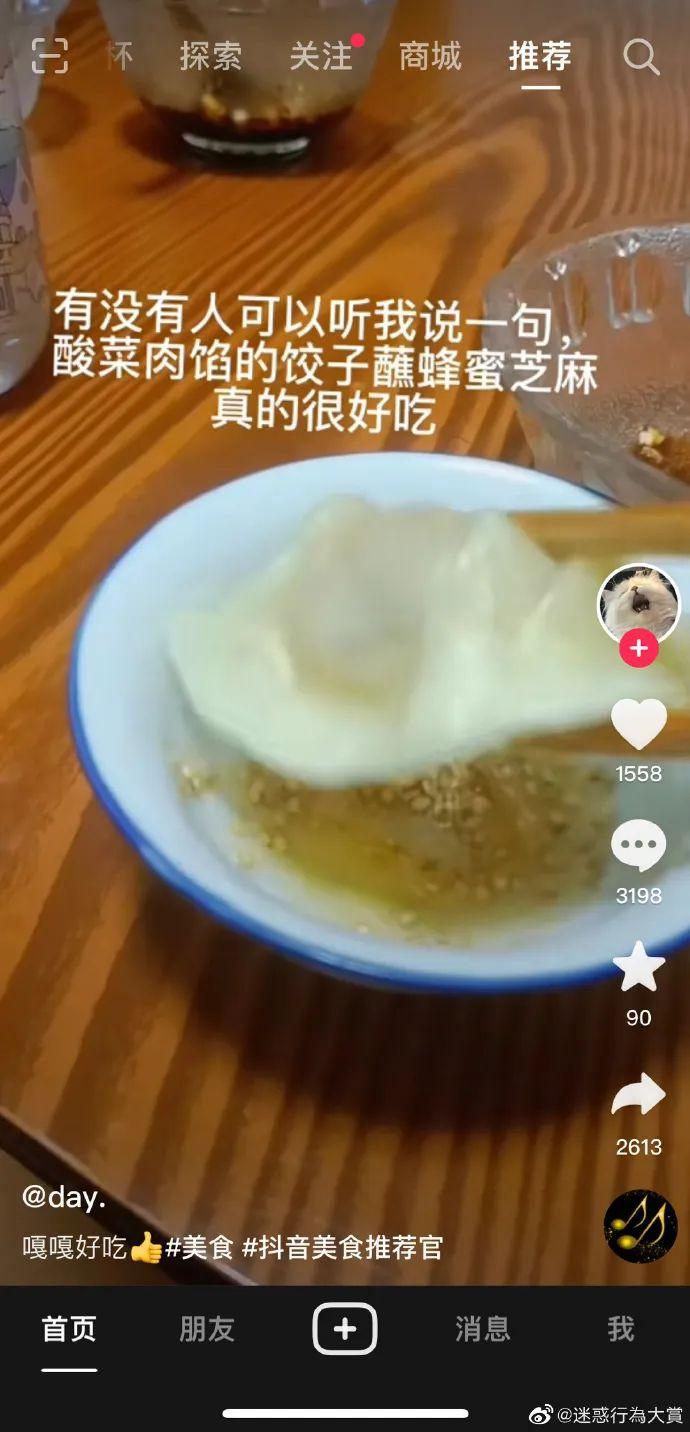Switch to the 我 profile tab

tap(621, 1329)
